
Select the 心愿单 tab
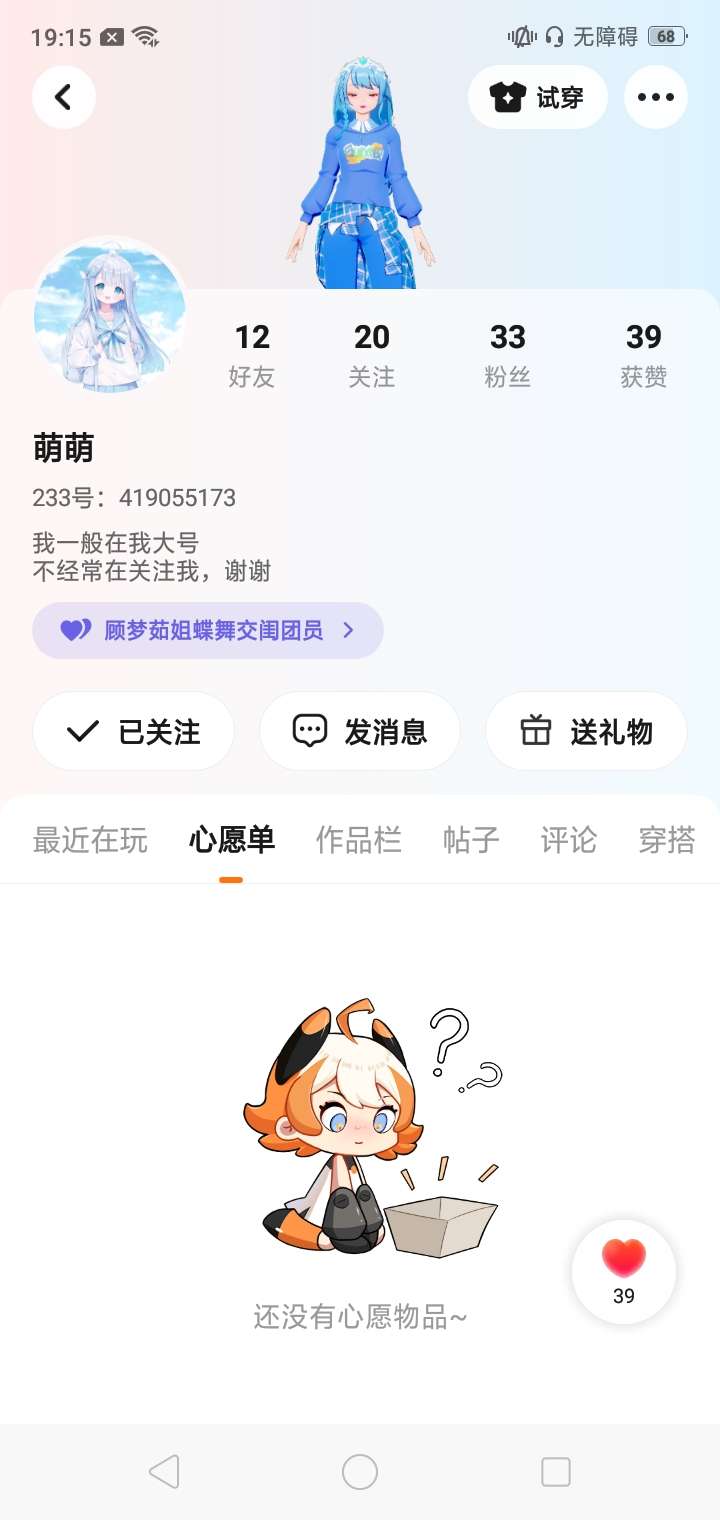[231, 840]
